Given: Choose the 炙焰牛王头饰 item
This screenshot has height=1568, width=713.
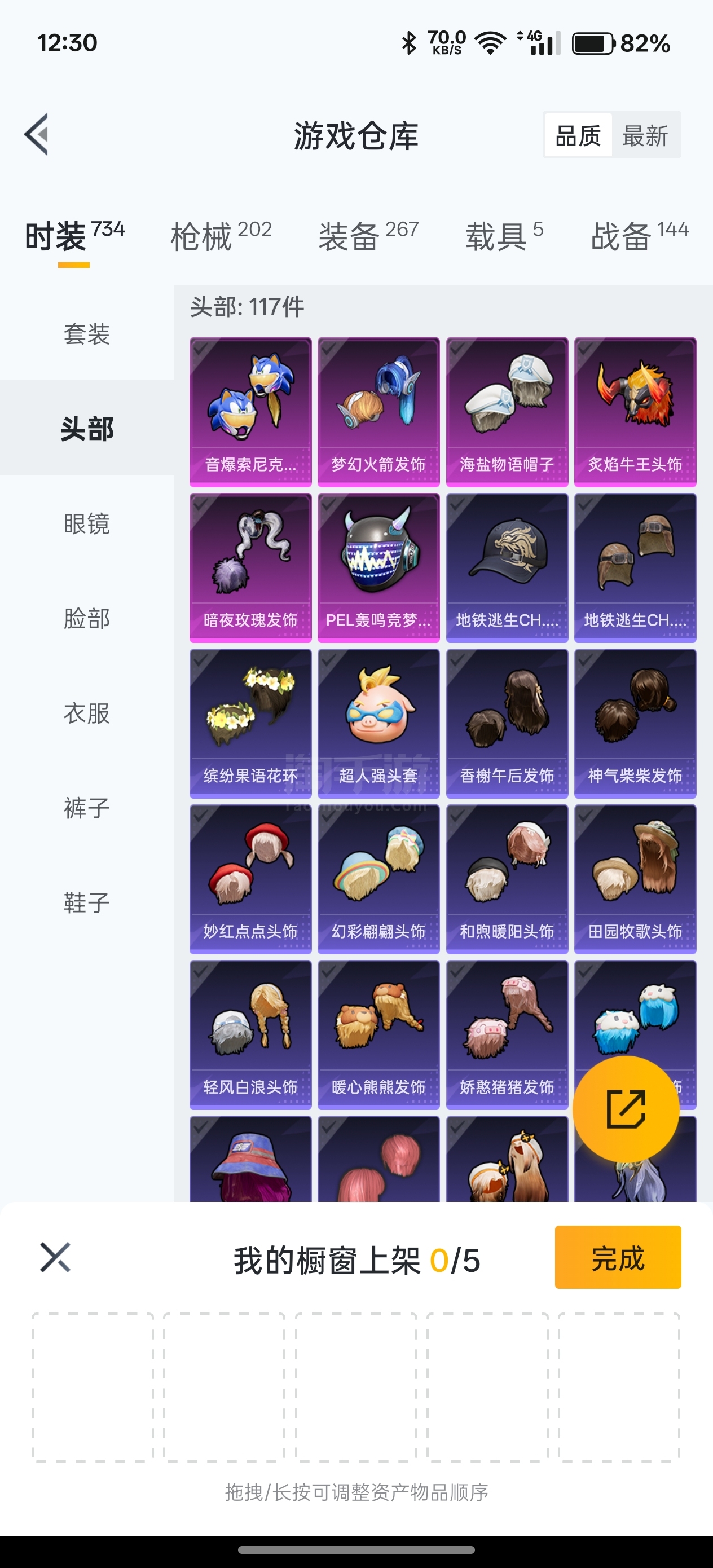Looking at the screenshot, I should [635, 412].
